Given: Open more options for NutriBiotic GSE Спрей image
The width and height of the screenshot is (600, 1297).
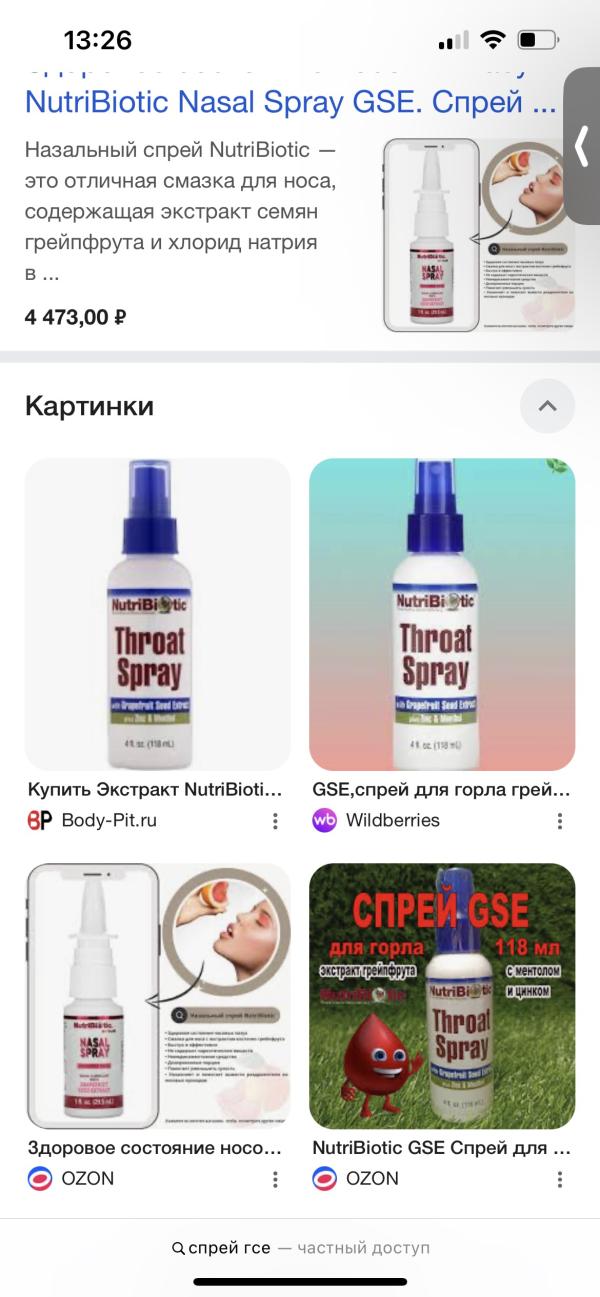Looking at the screenshot, I should (560, 1179).
